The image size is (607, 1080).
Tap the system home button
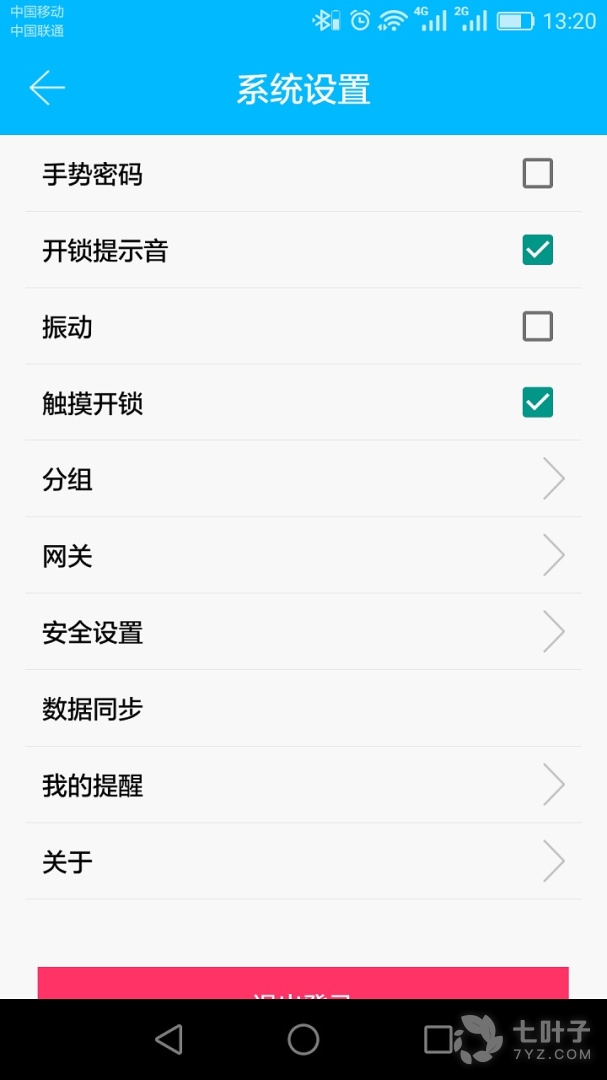[303, 1040]
